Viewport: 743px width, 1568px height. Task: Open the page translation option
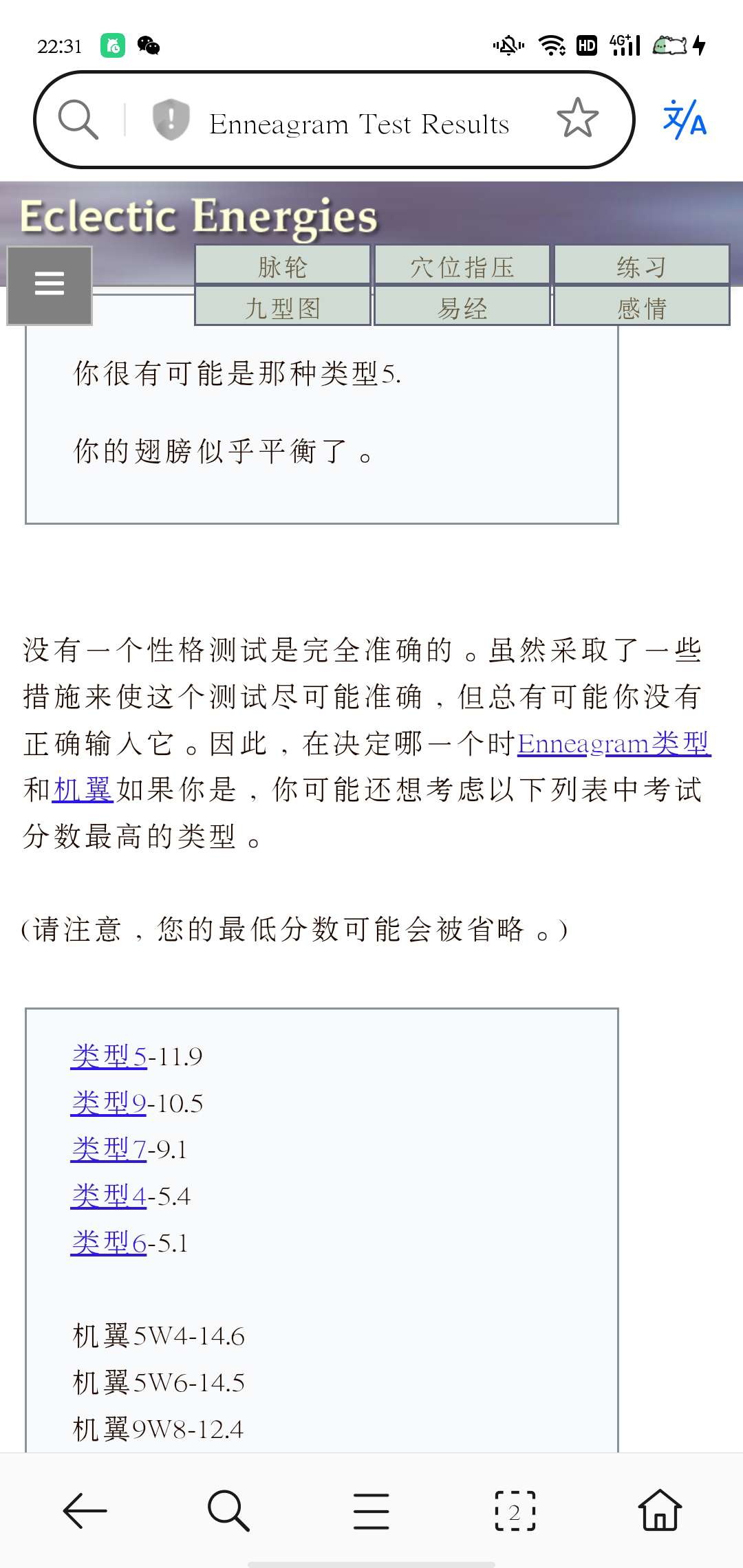(x=684, y=120)
